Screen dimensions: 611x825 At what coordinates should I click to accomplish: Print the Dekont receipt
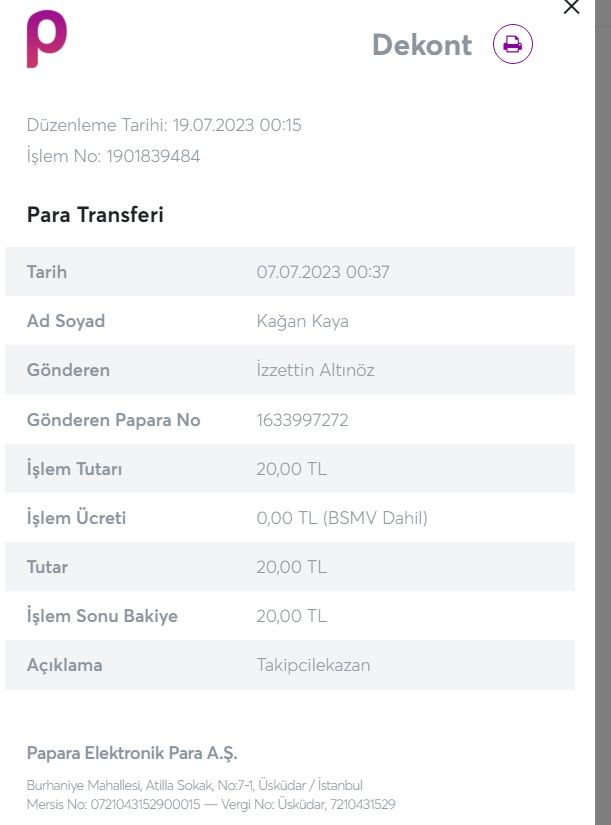[513, 44]
